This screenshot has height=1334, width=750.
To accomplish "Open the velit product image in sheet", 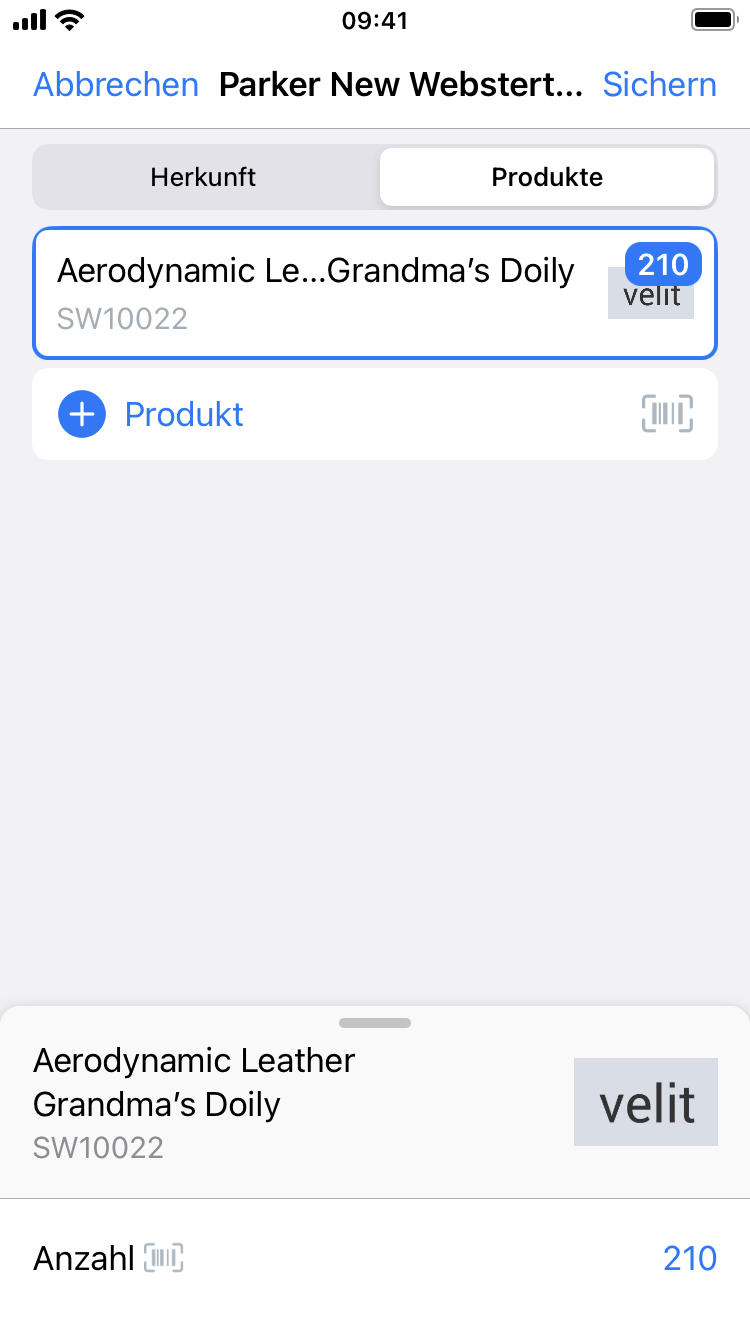I will pyautogui.click(x=646, y=1102).
